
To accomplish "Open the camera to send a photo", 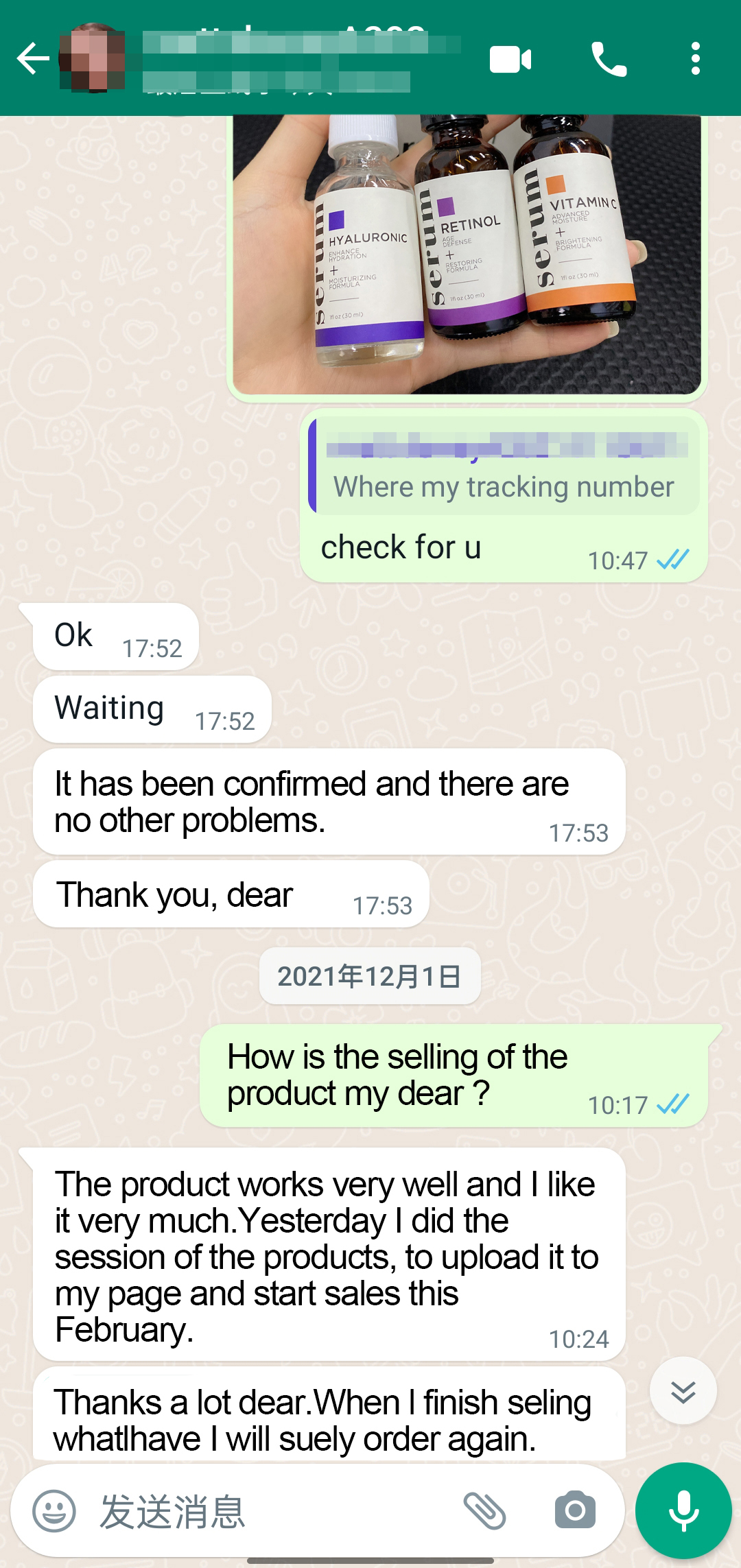I will (x=575, y=1510).
